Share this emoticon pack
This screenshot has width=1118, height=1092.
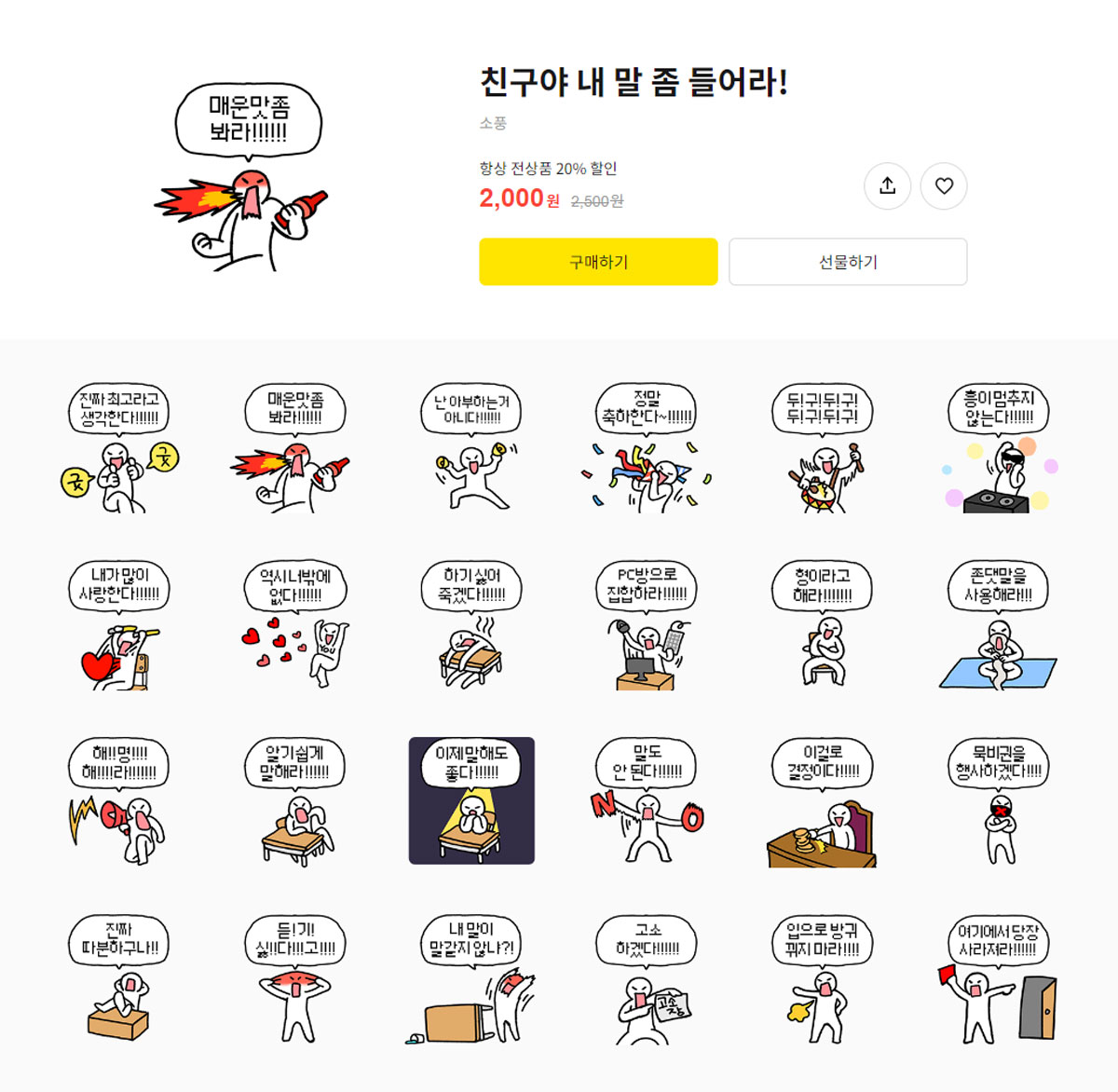pyautogui.click(x=887, y=186)
